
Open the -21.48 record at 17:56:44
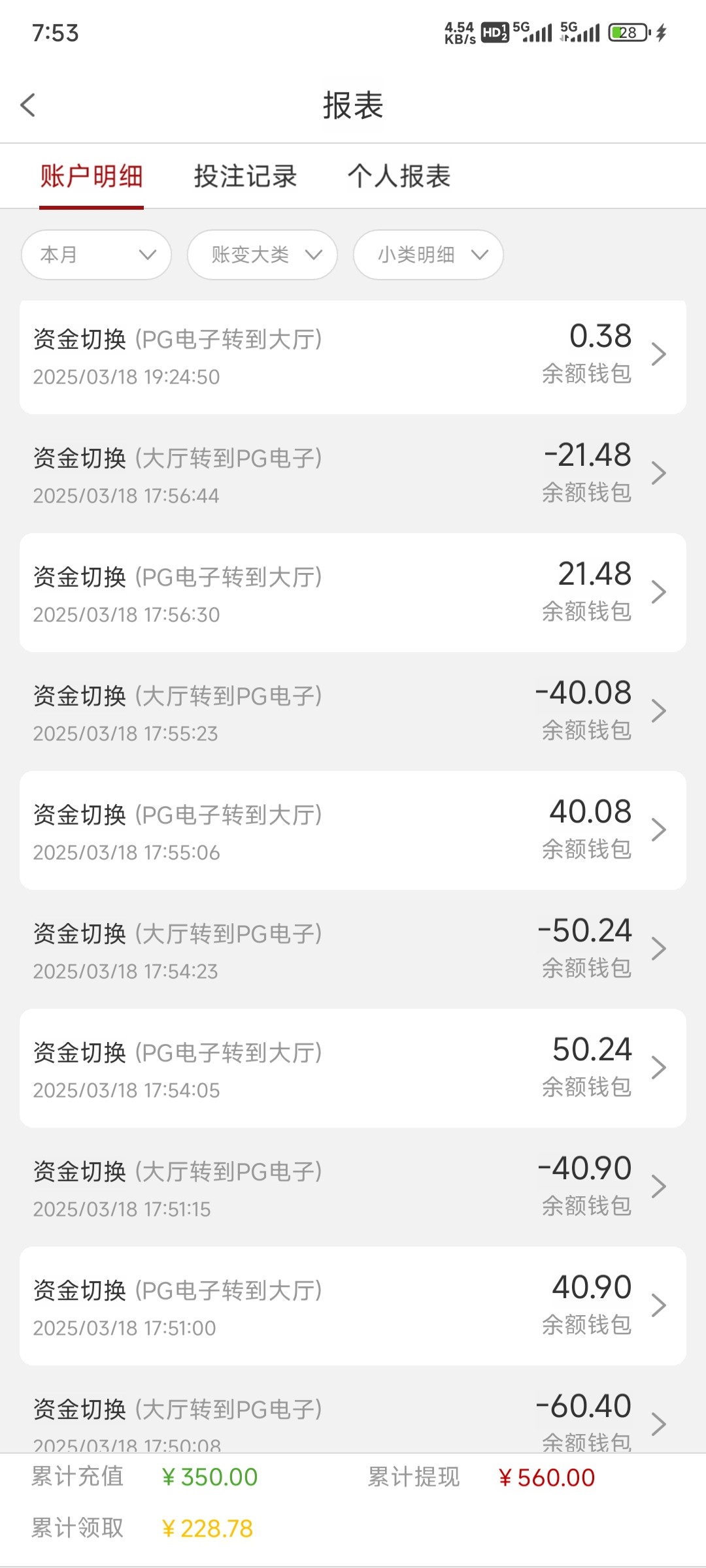pyautogui.click(x=353, y=474)
